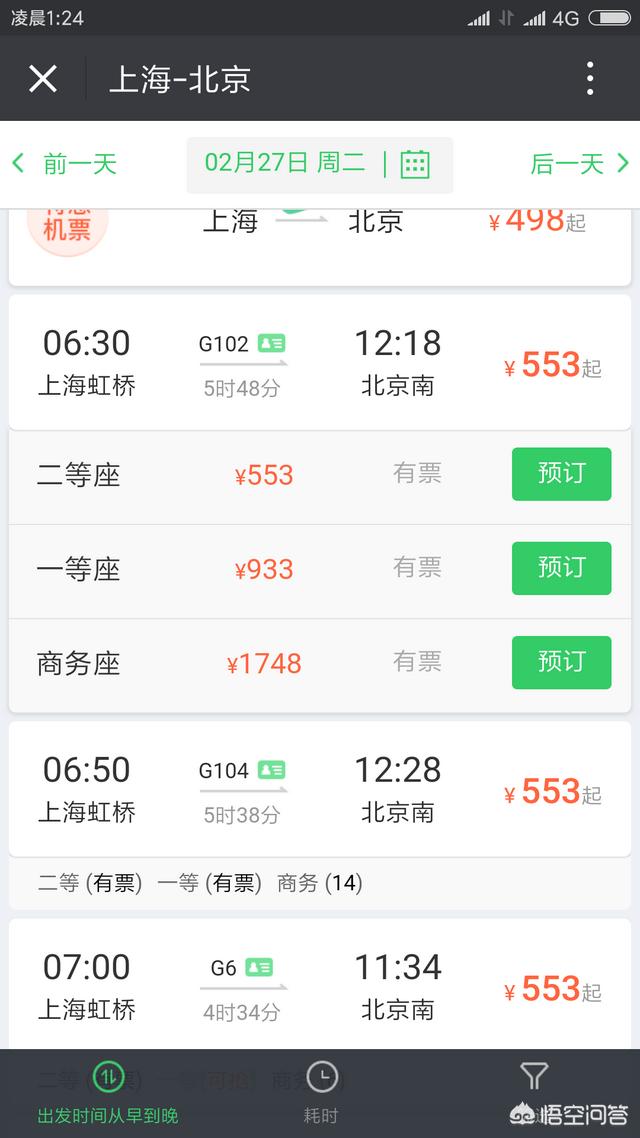This screenshot has width=640, height=1138.
Task: Sort by departure time 出发时间从早到晚
Action: click(108, 1093)
